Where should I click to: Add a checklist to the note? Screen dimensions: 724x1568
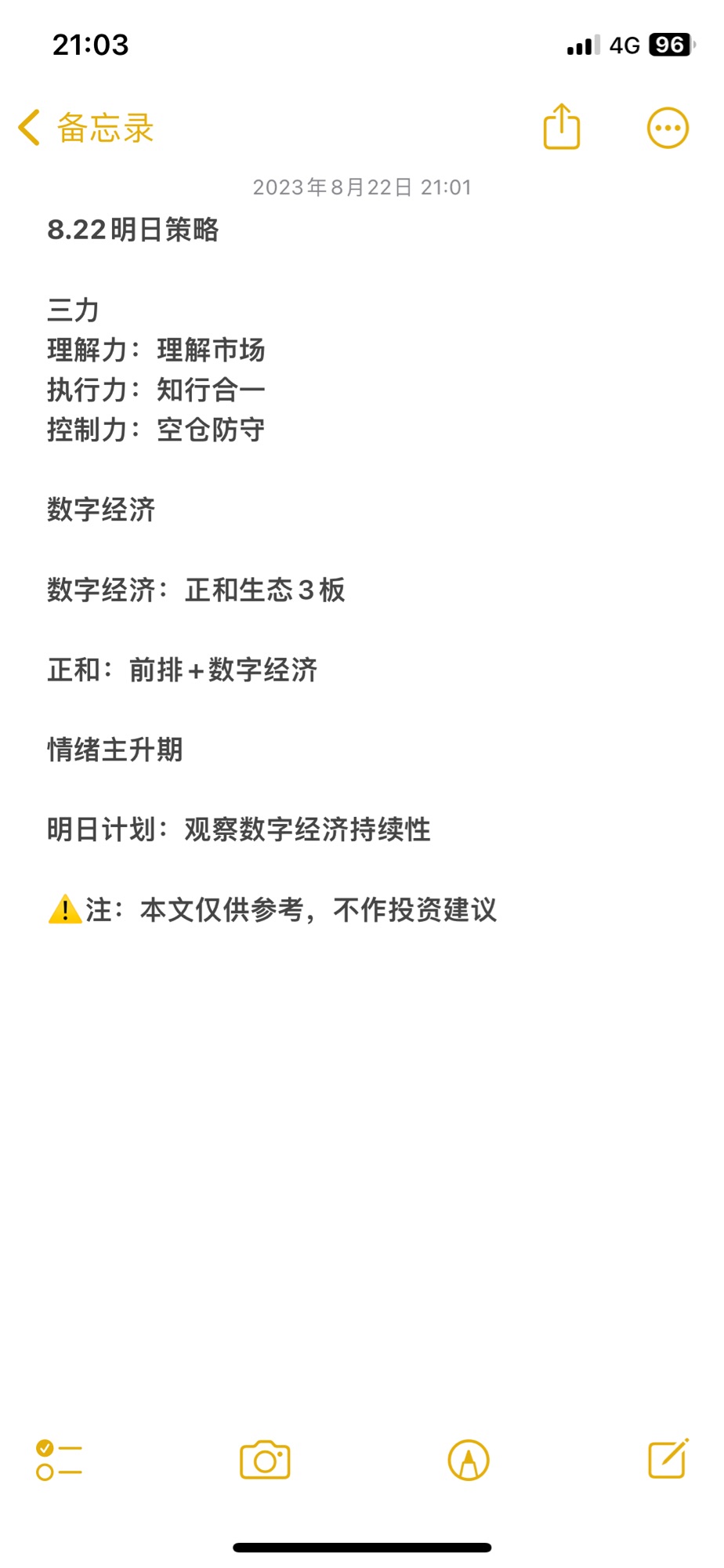coord(59,1461)
